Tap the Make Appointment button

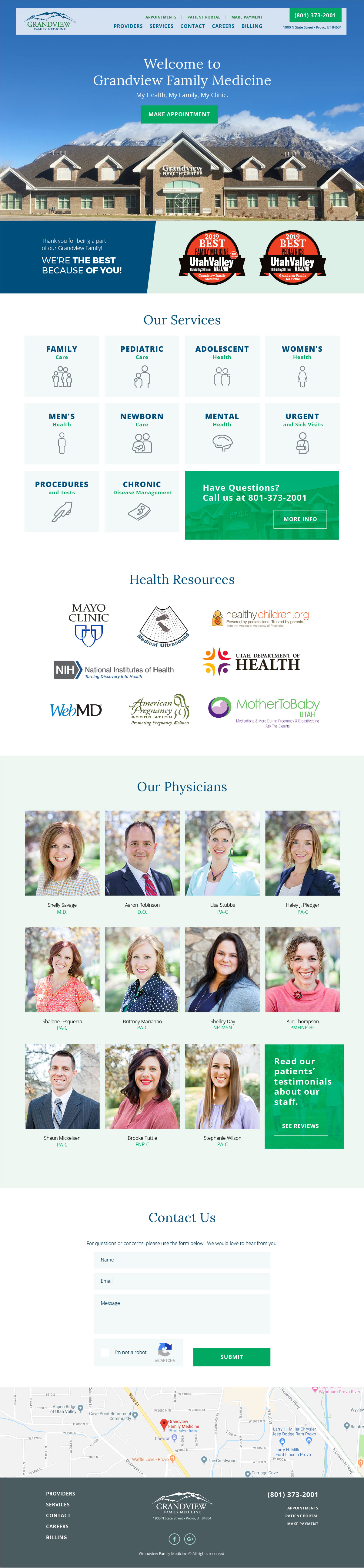[179, 114]
